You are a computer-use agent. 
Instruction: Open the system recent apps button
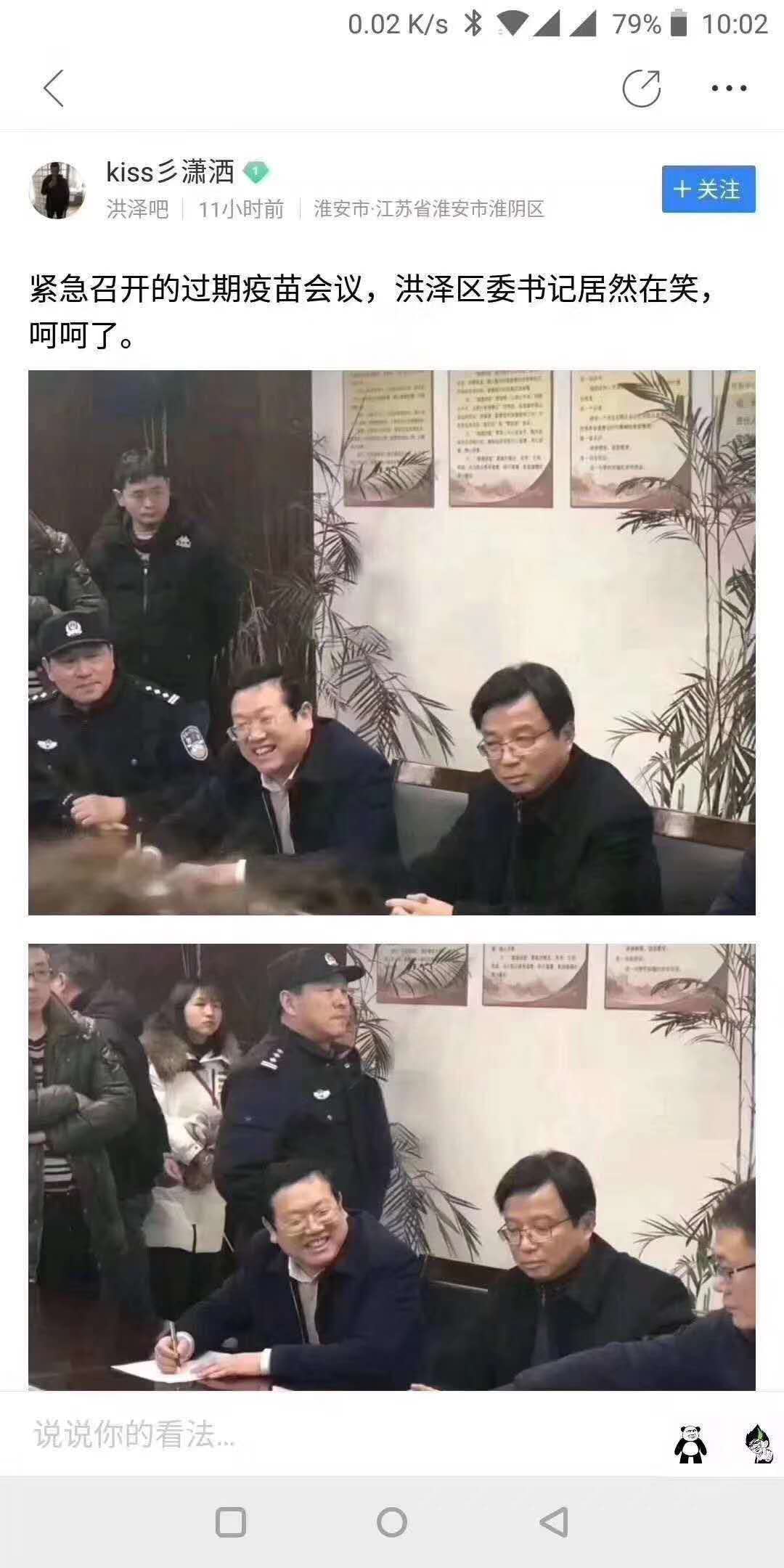click(x=231, y=1522)
